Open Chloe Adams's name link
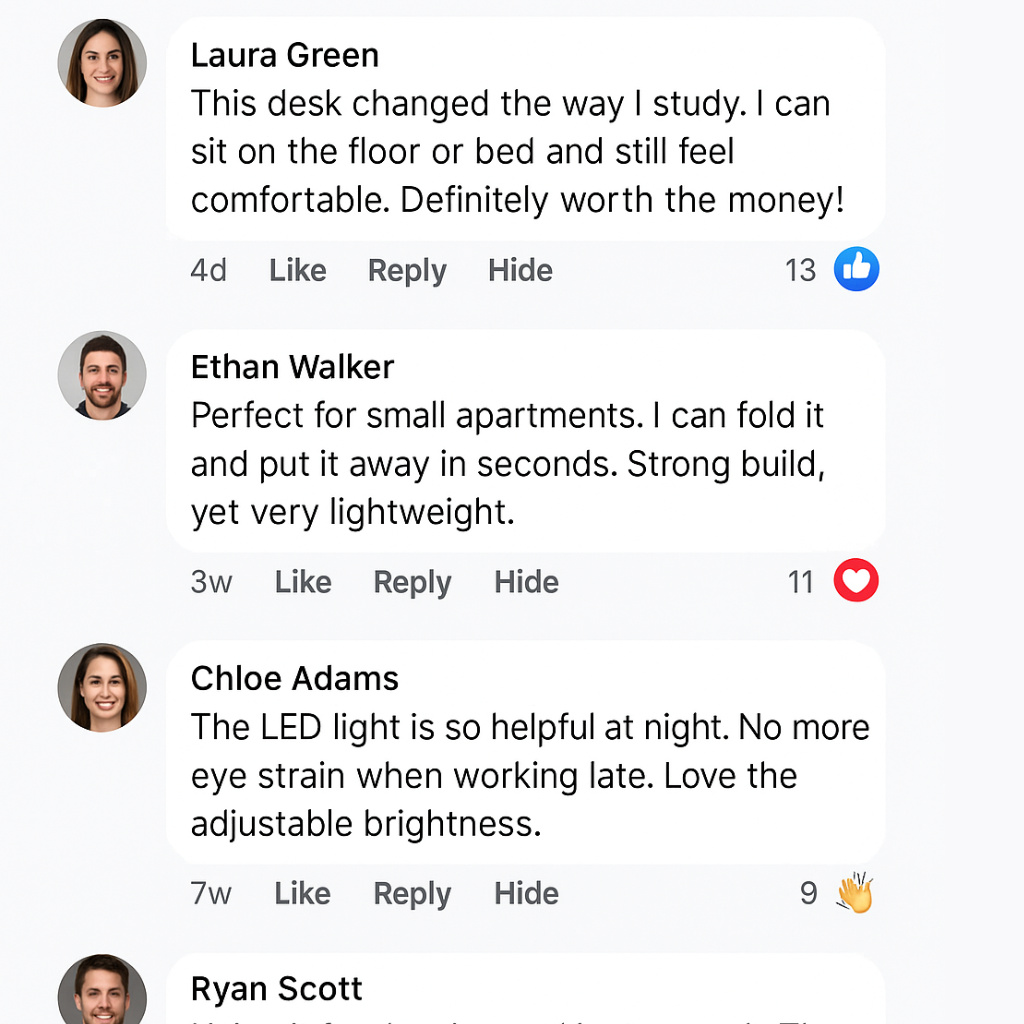The image size is (1024, 1024). (x=294, y=679)
